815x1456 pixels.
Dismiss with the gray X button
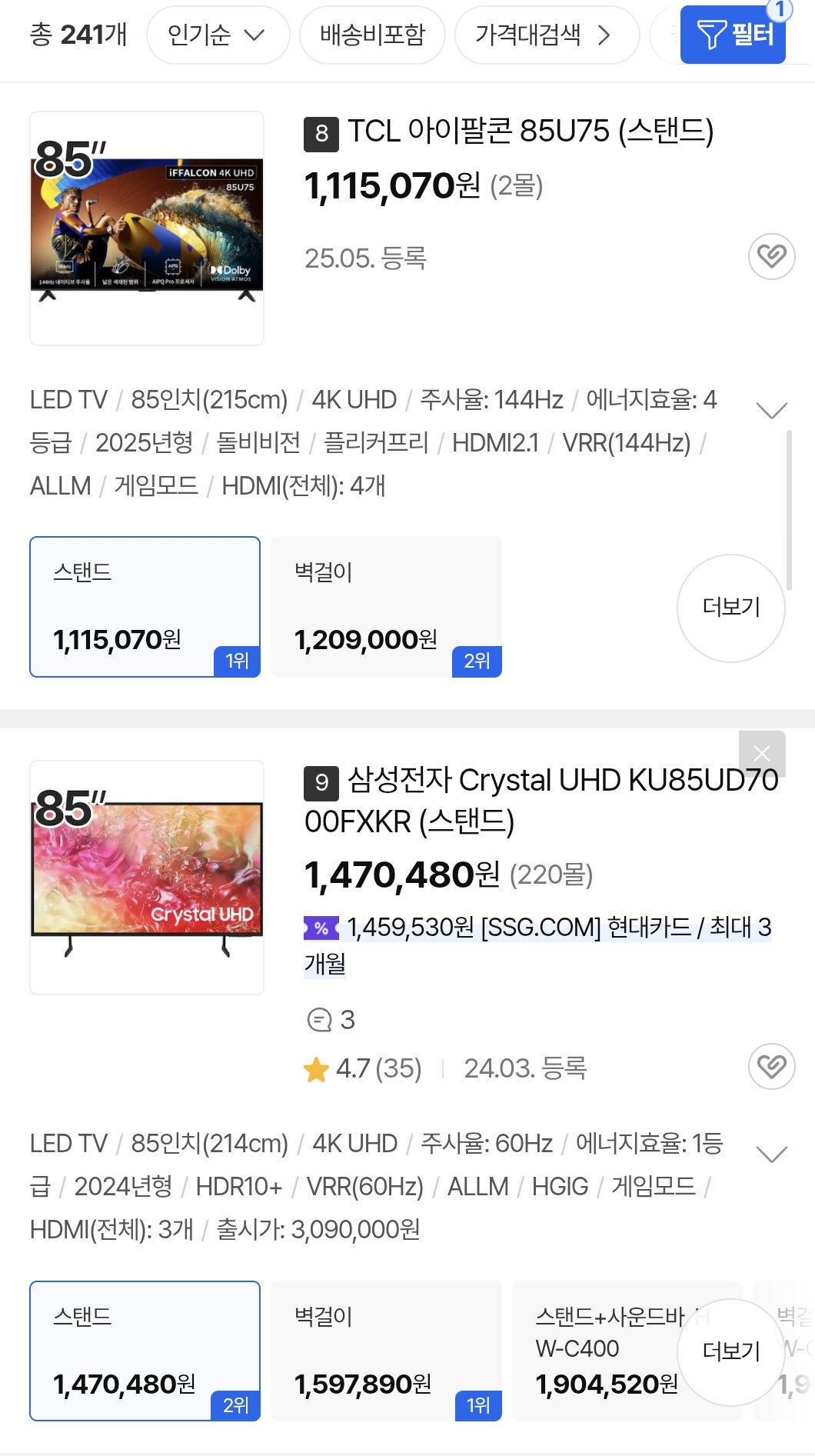tap(761, 753)
